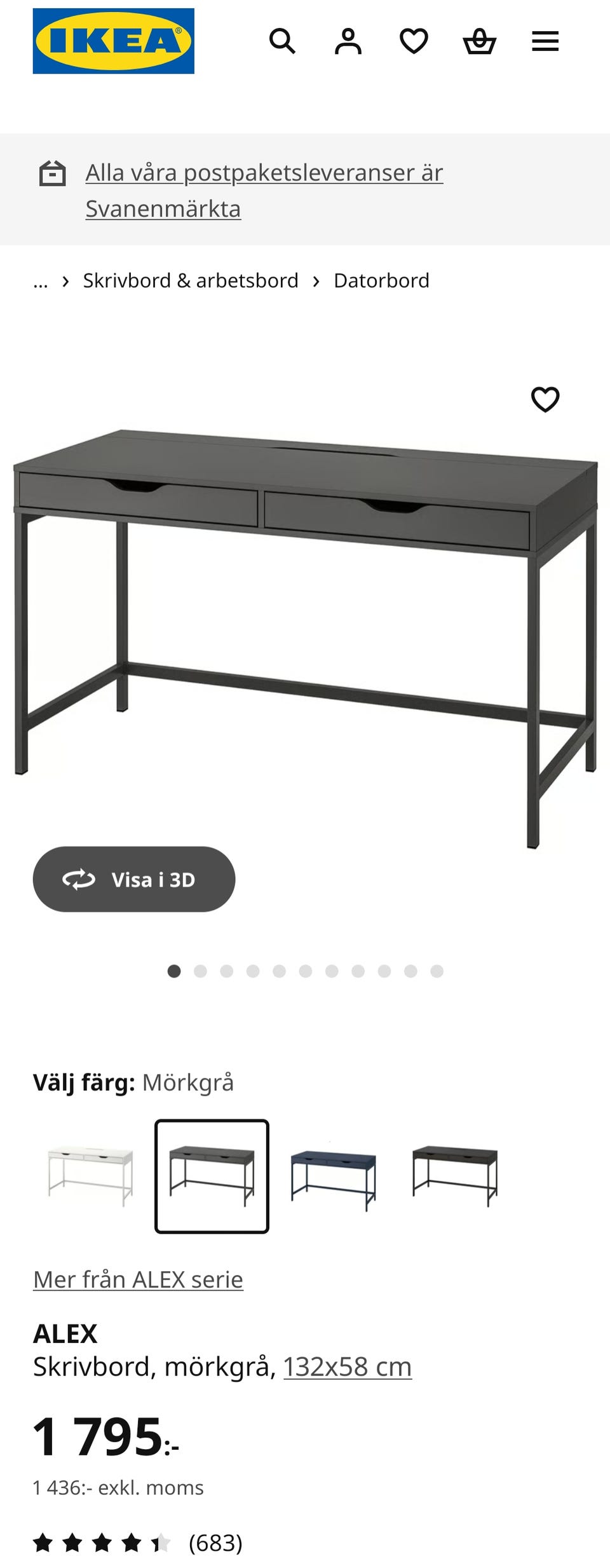Select the white desk color option
Screen dimensions: 610x1568
[x=90, y=1176]
